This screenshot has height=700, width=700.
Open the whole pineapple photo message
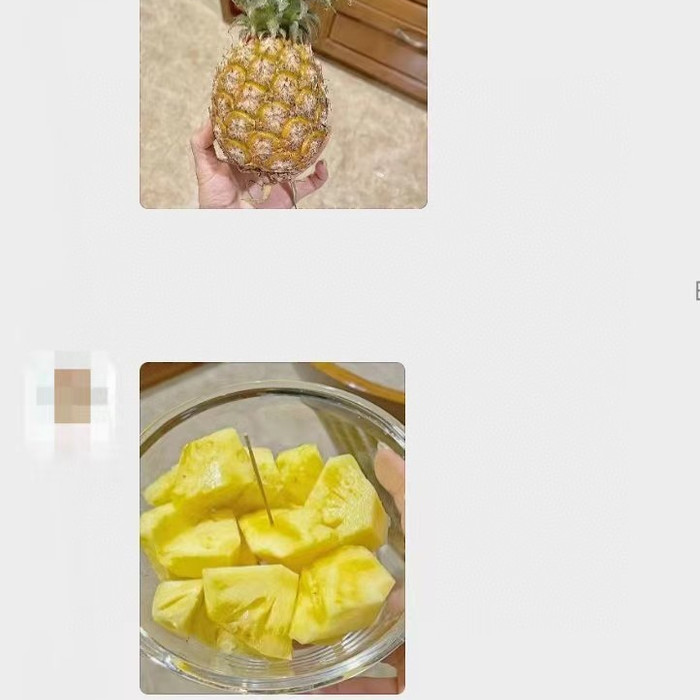click(283, 103)
